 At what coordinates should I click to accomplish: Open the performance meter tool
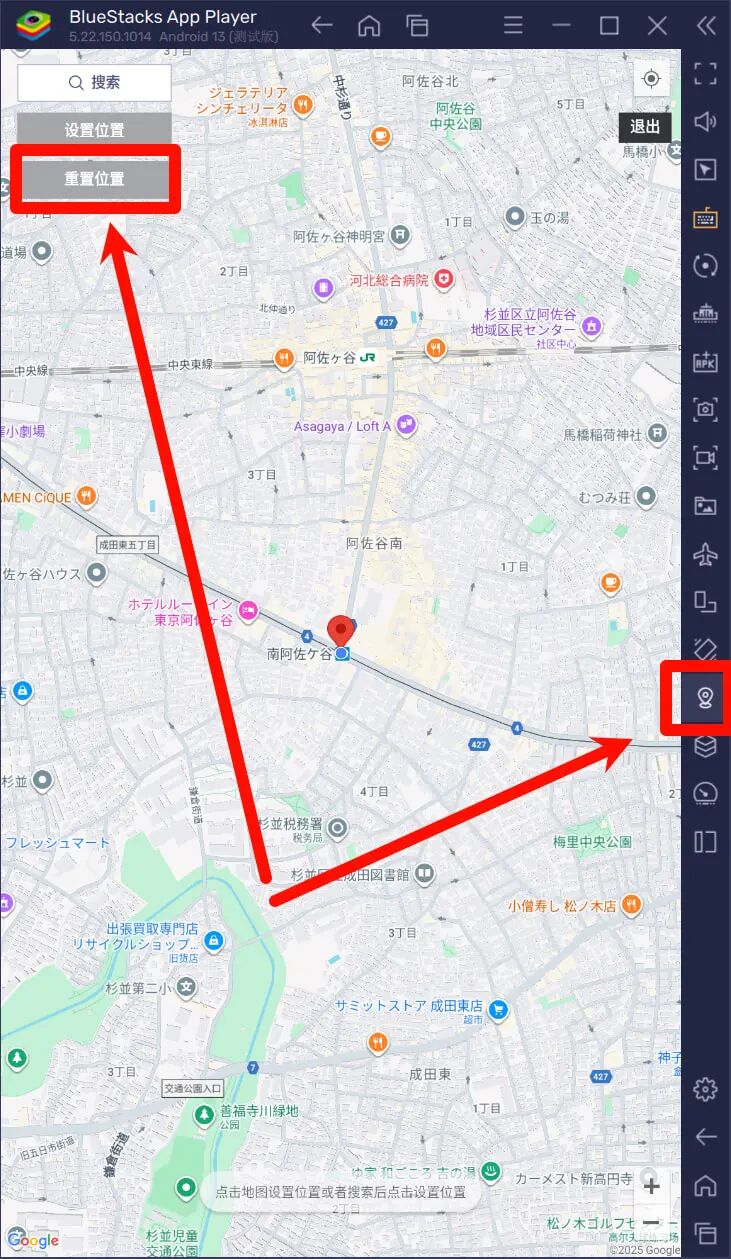705,793
